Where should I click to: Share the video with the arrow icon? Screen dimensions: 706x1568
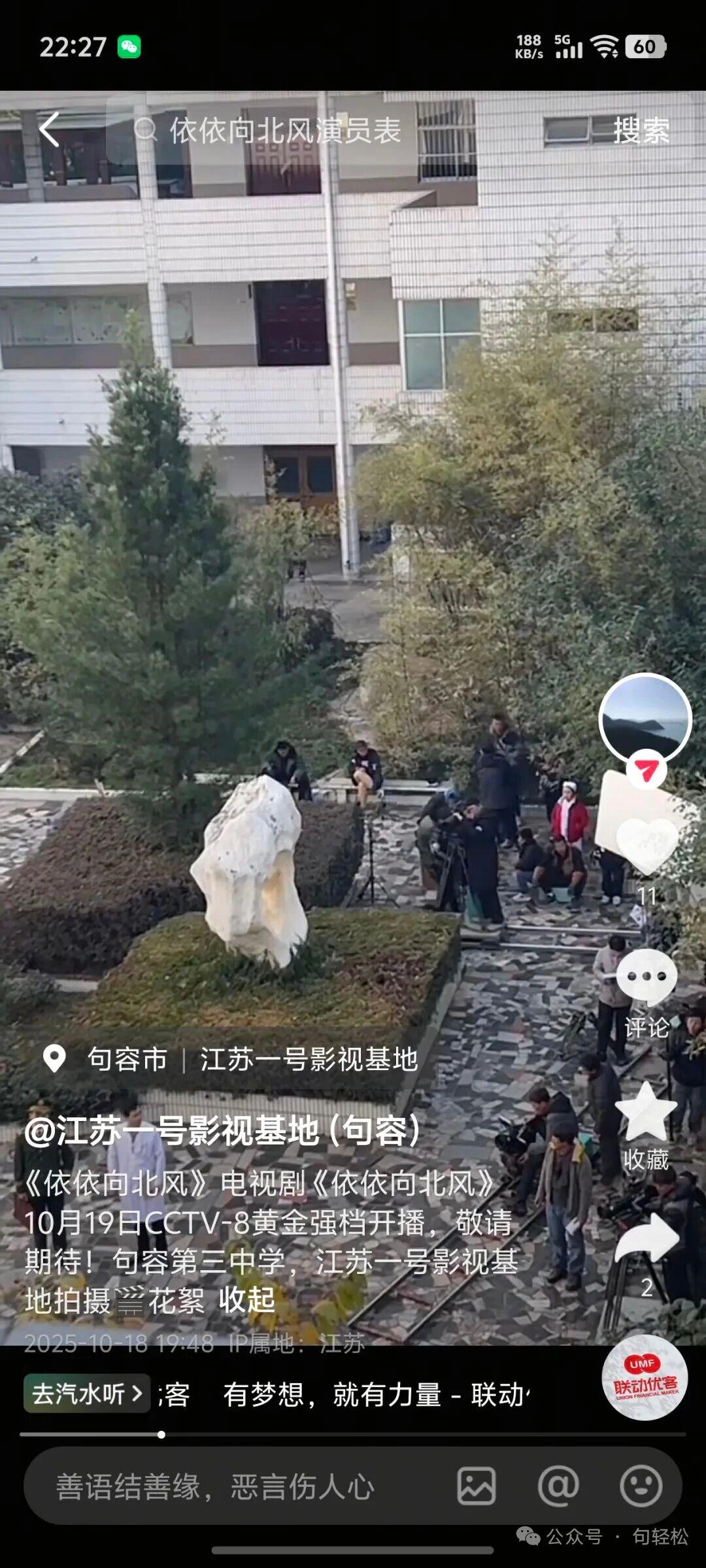[x=647, y=1237]
